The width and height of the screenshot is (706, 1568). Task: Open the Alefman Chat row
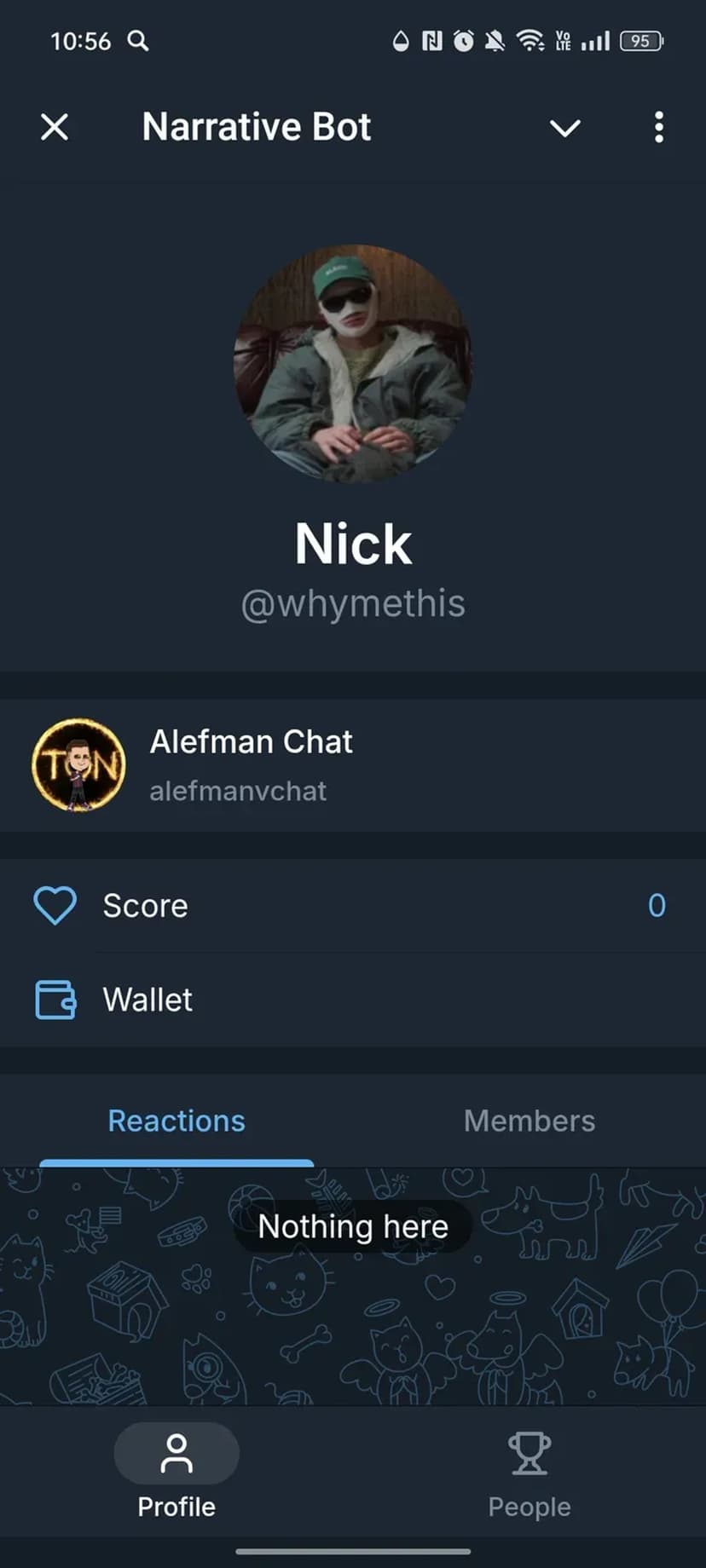pos(353,765)
